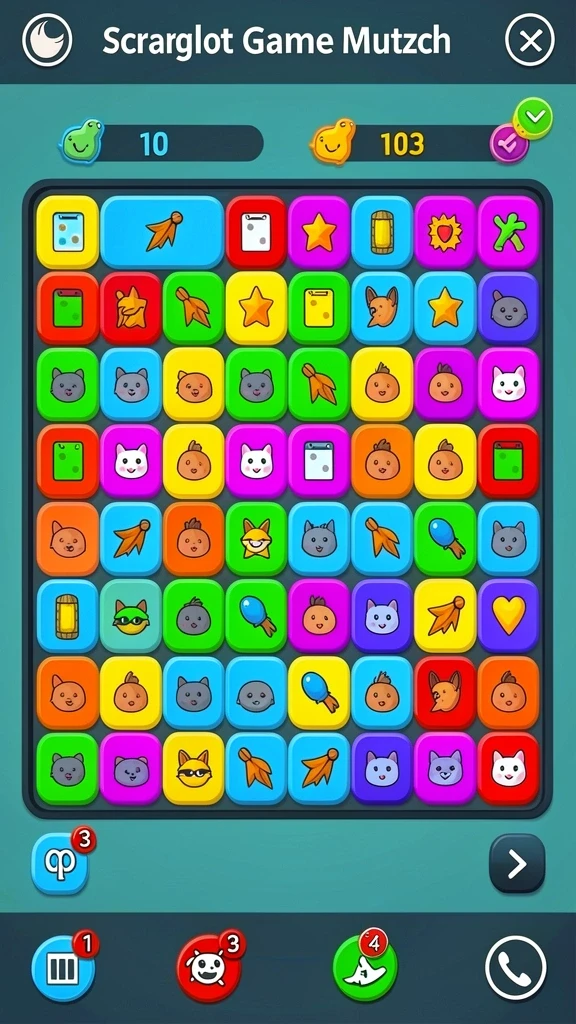Close the game with the X button

coord(530,42)
